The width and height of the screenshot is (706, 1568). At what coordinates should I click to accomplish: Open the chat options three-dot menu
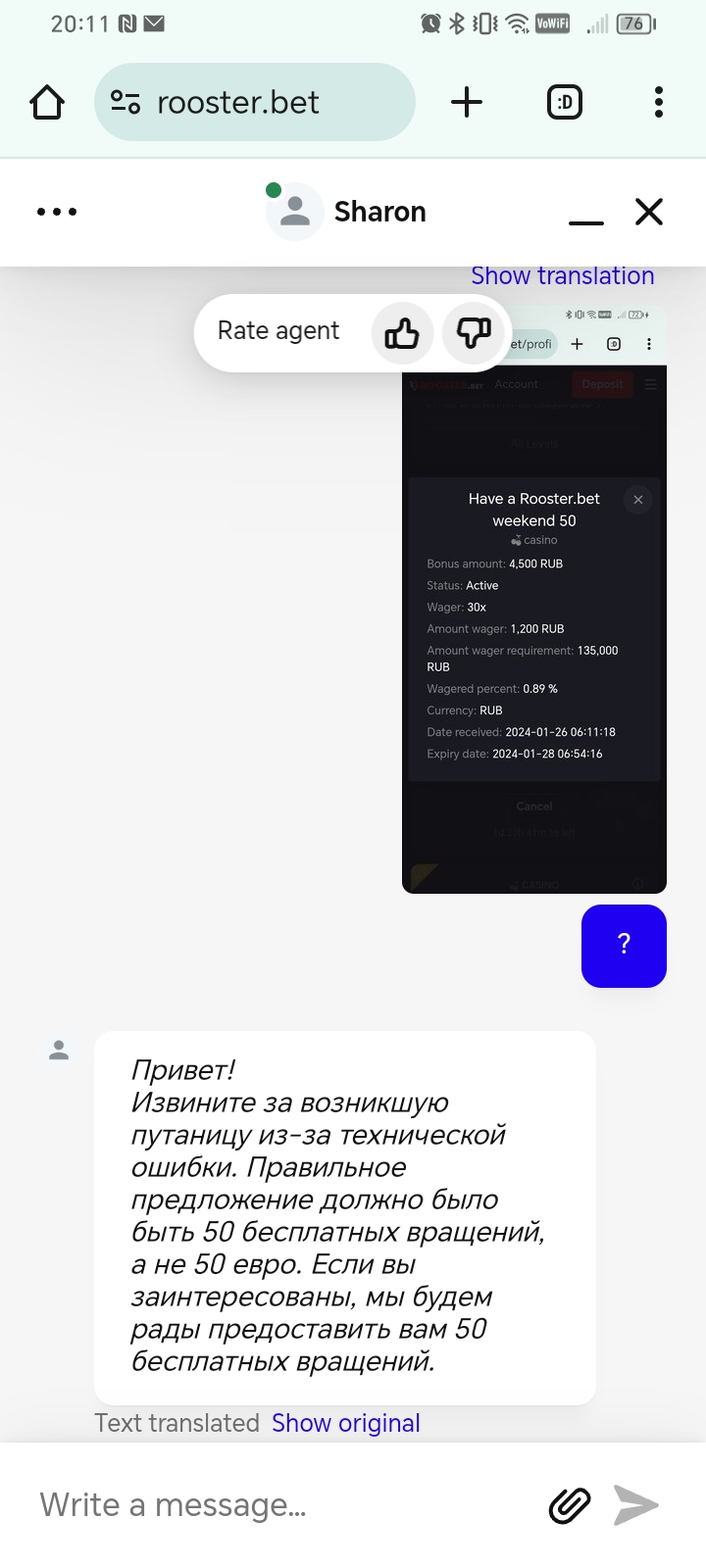(57, 212)
